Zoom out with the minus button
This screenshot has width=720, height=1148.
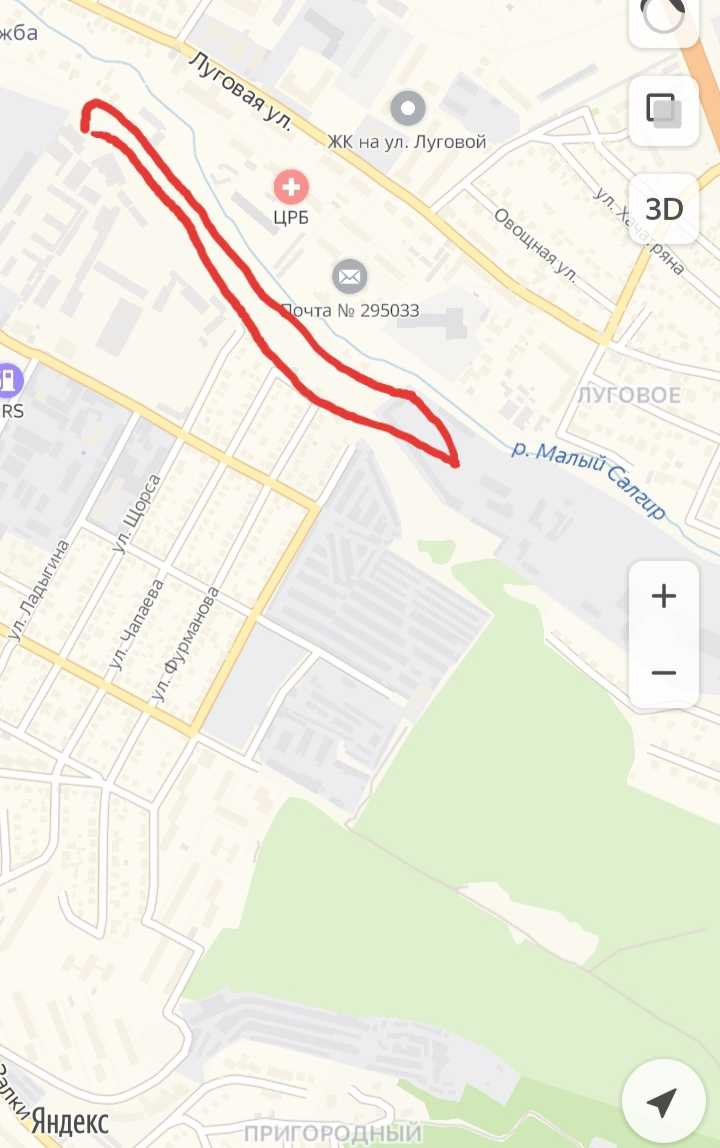pyautogui.click(x=663, y=672)
